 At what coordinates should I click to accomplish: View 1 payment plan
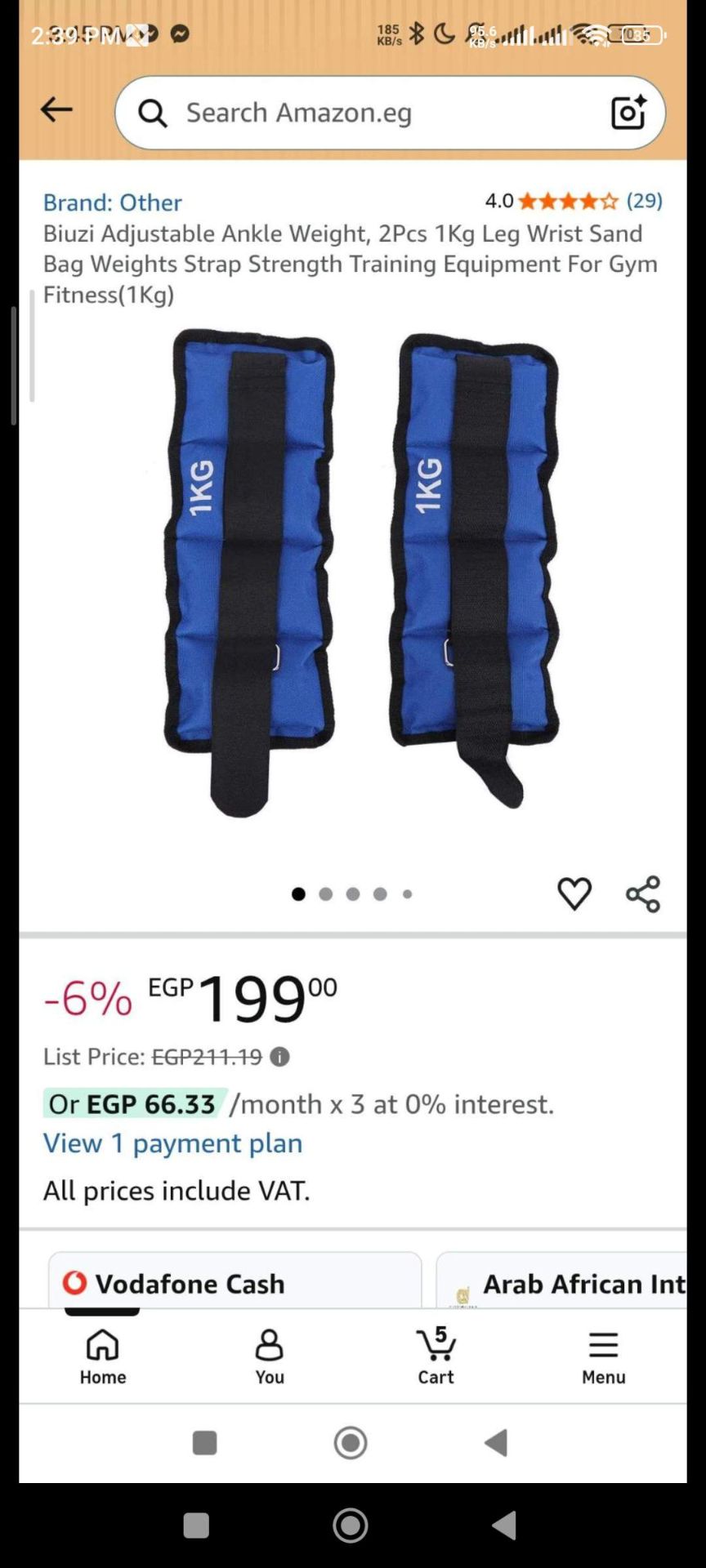[x=173, y=1143]
